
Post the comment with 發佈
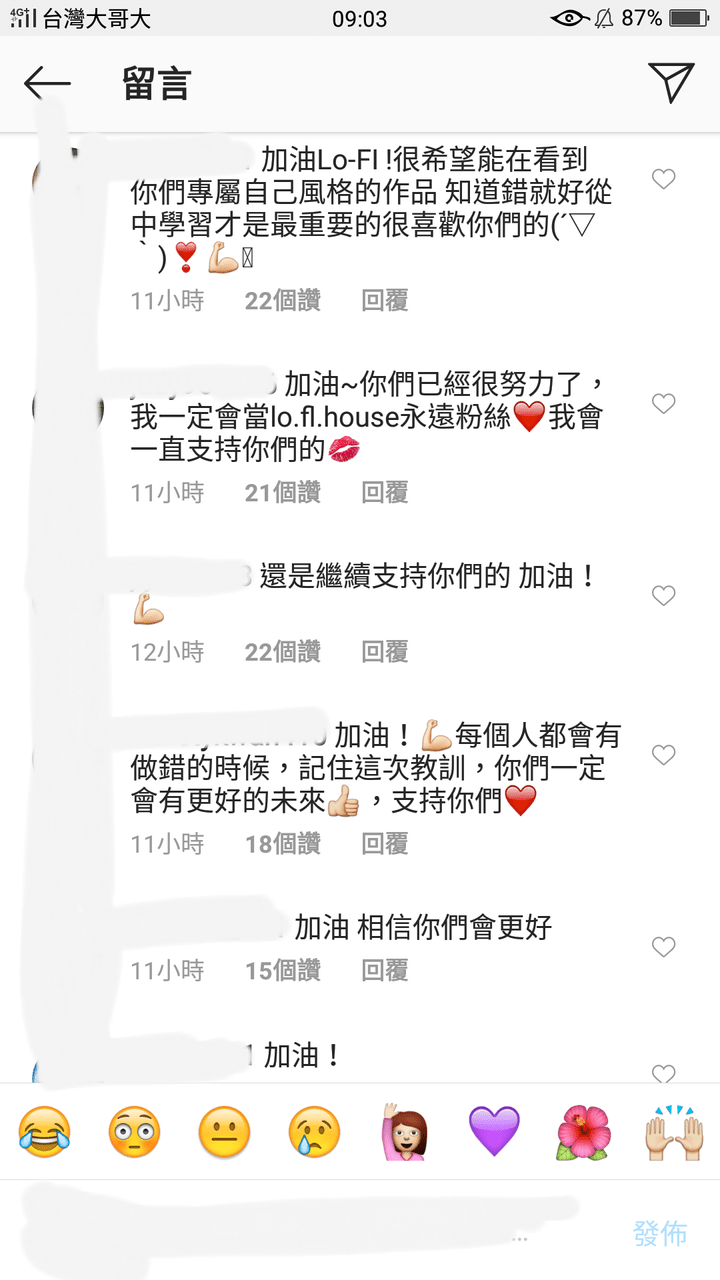[660, 1233]
